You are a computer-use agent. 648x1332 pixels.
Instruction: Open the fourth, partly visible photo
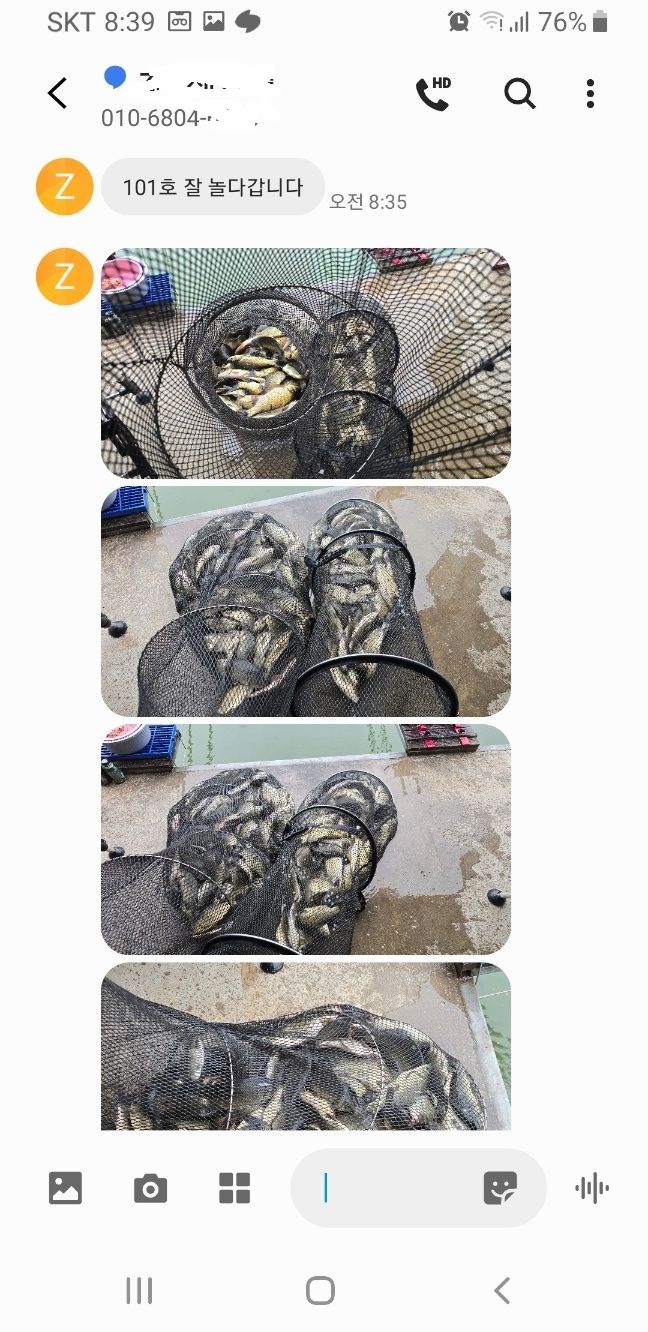(x=305, y=1046)
